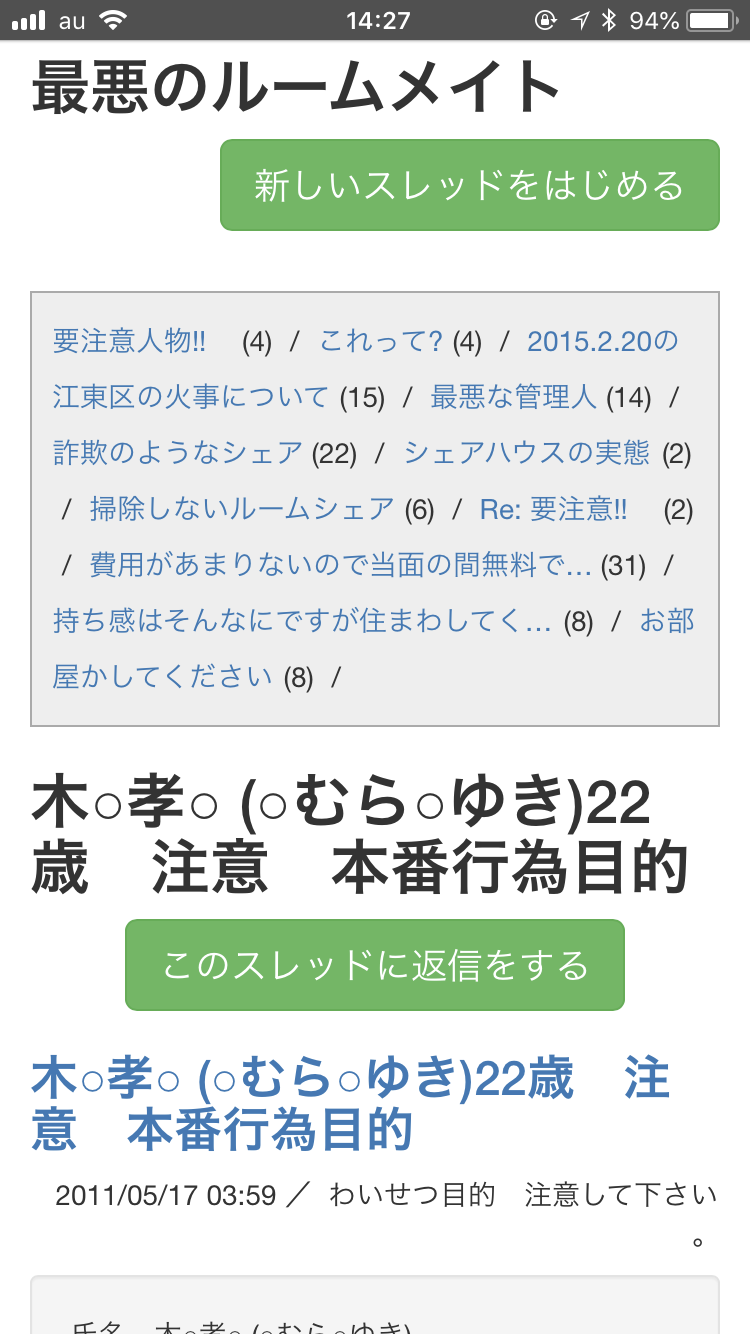Open the 要注意人物!! thread link
Image resolution: width=750 pixels, height=1334 pixels.
point(129,341)
